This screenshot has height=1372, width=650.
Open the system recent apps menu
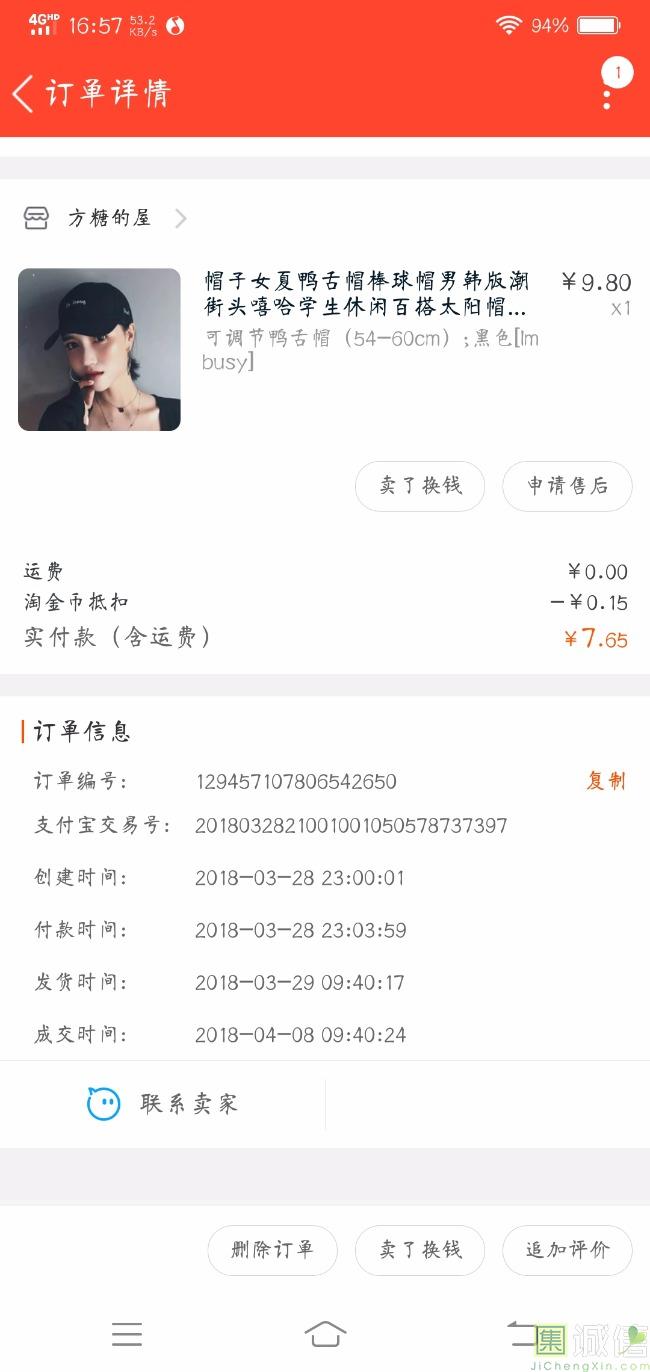point(127,1334)
